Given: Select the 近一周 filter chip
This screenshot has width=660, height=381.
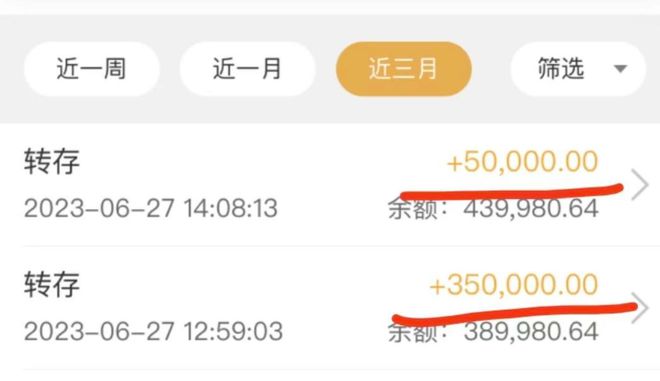Looking at the screenshot, I should [92, 69].
